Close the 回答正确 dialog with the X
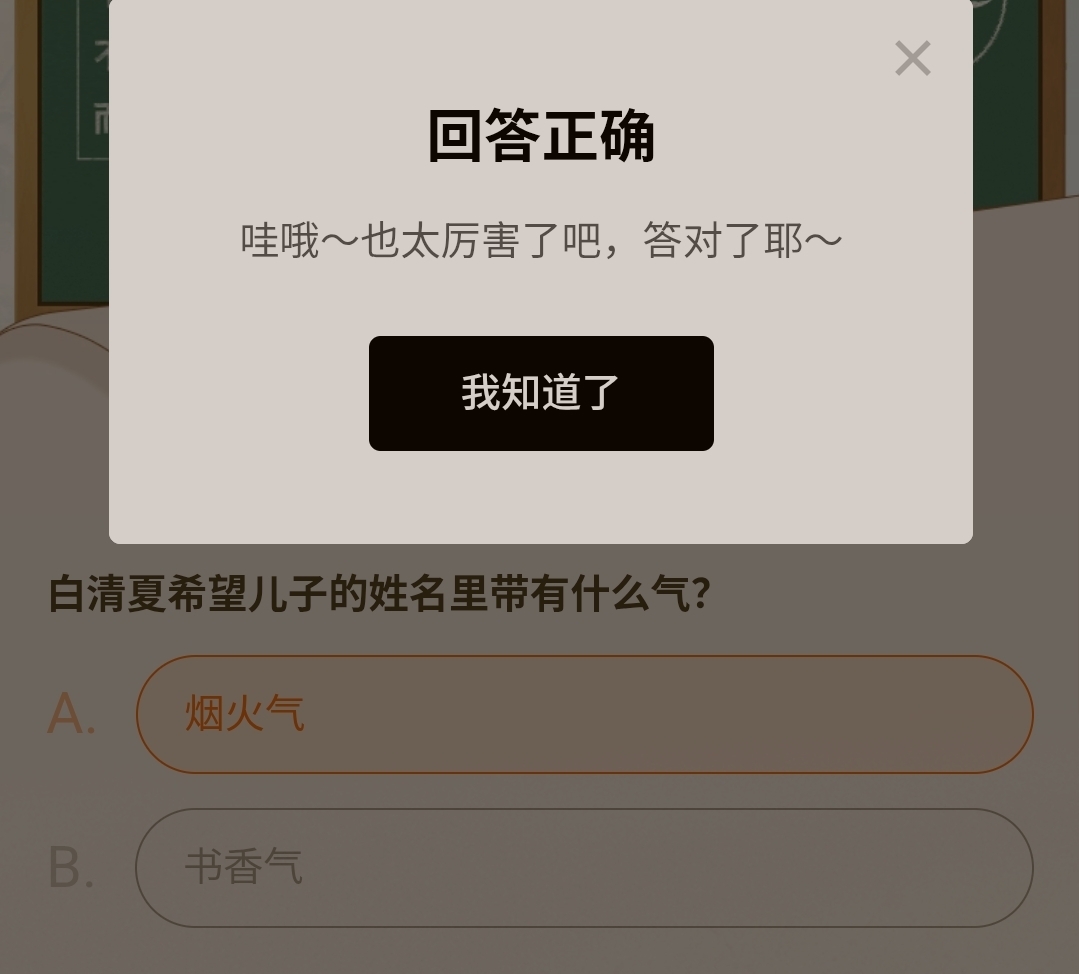 click(x=912, y=59)
